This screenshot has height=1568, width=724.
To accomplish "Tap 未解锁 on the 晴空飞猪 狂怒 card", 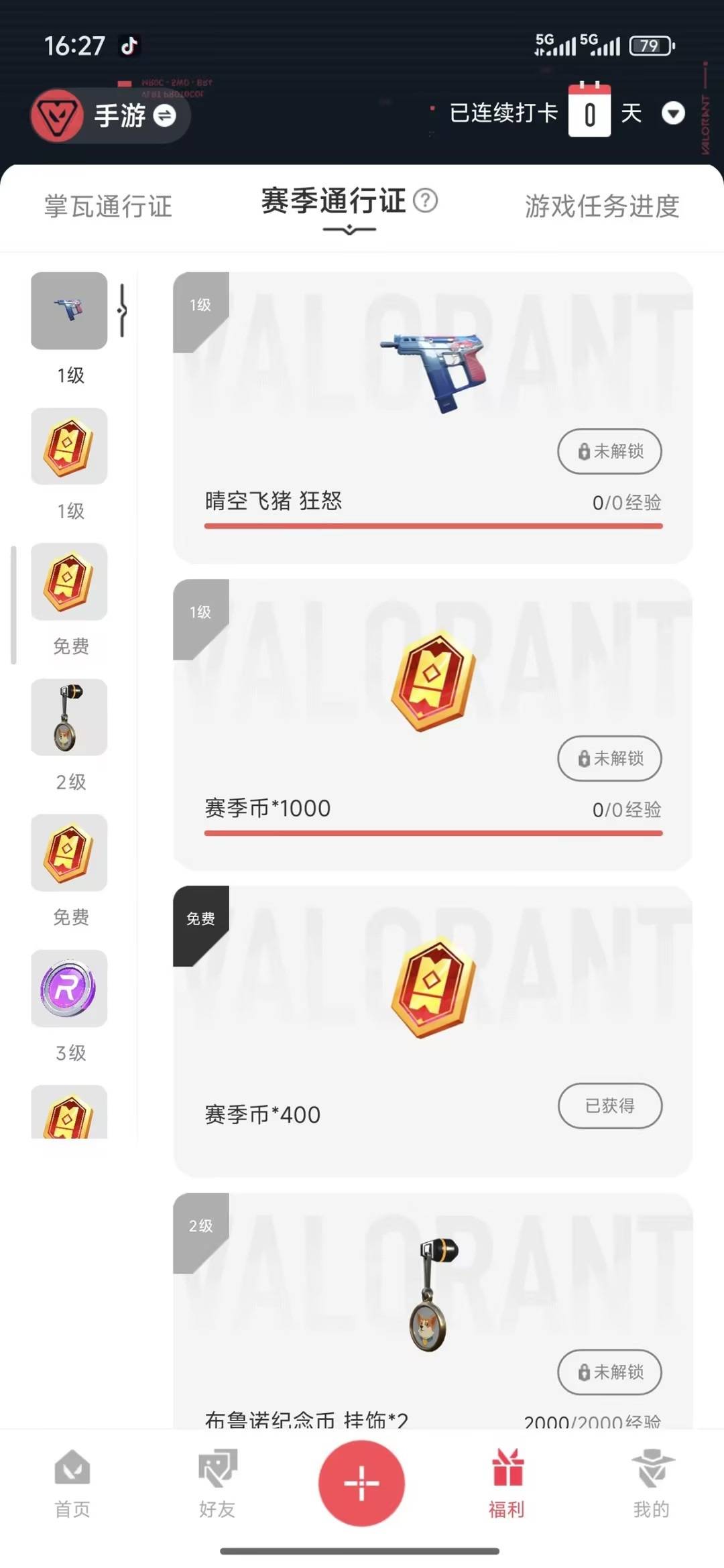I will tap(609, 451).
